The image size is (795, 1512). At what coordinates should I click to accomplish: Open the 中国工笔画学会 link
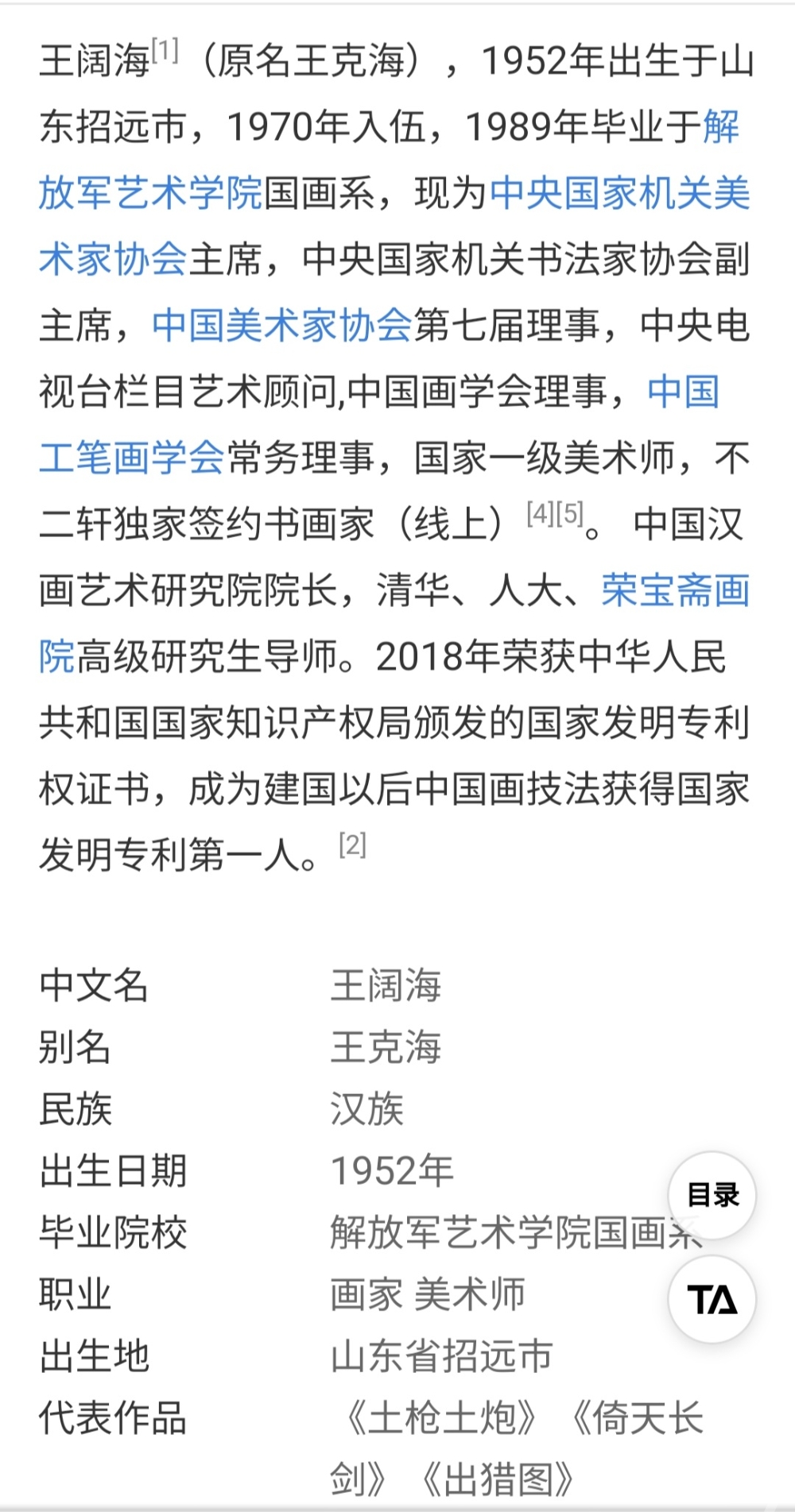pos(131,458)
